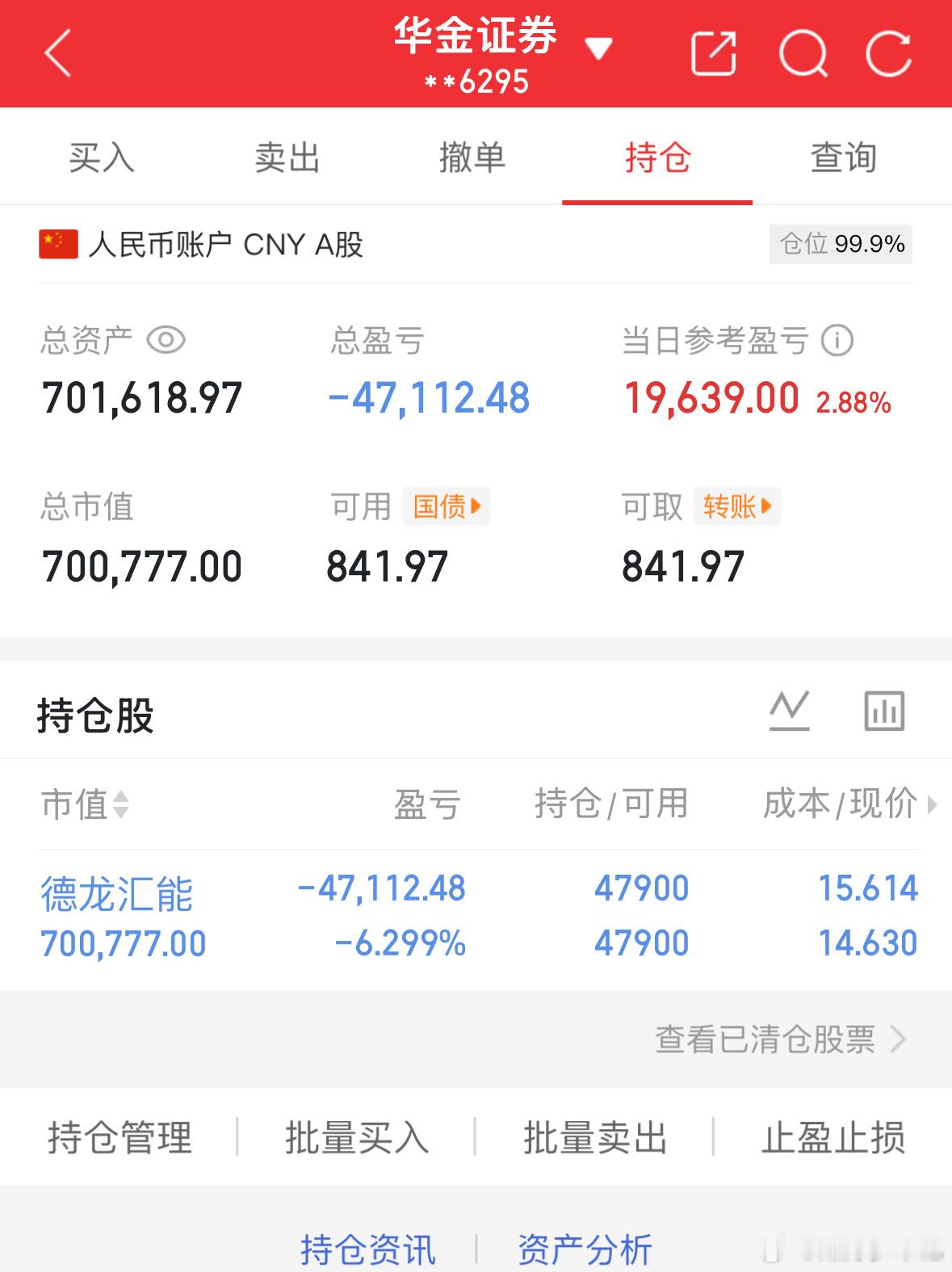Switch to the 买入 tab
The height and width of the screenshot is (1272, 952).
pos(102,158)
